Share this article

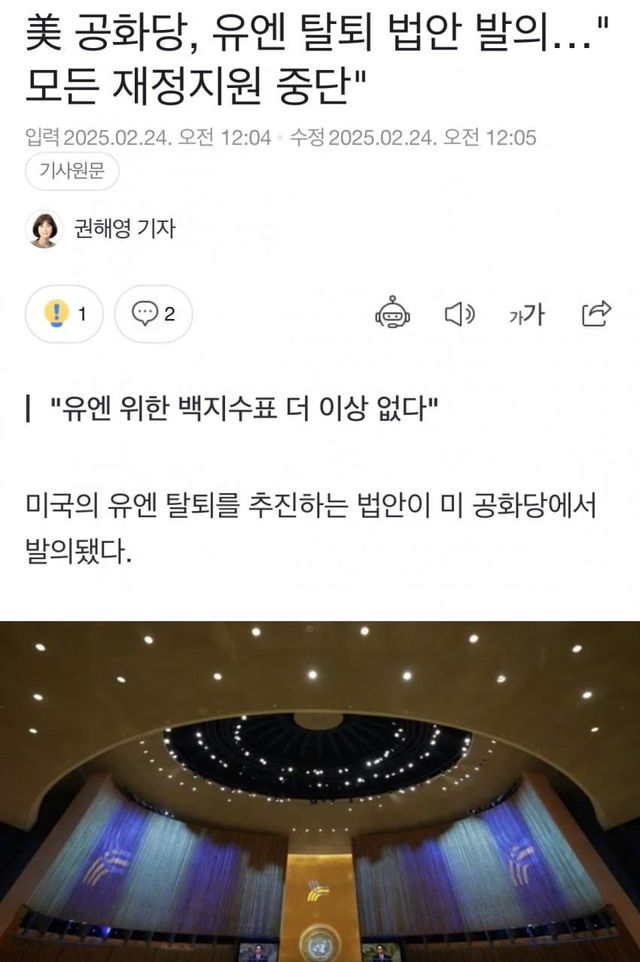(x=596, y=314)
